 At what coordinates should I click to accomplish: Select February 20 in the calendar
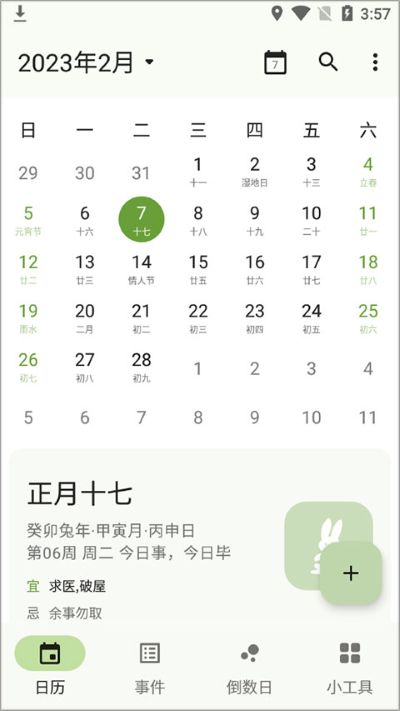coord(85,318)
